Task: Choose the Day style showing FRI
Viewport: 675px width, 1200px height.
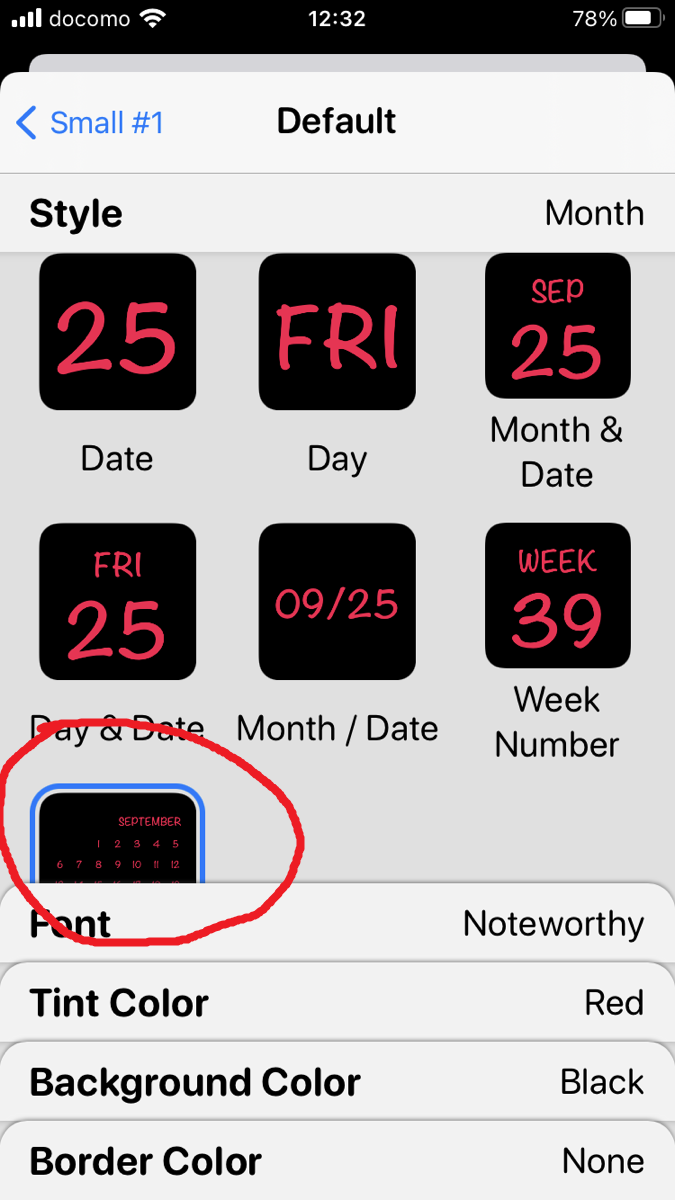Action: [x=337, y=332]
